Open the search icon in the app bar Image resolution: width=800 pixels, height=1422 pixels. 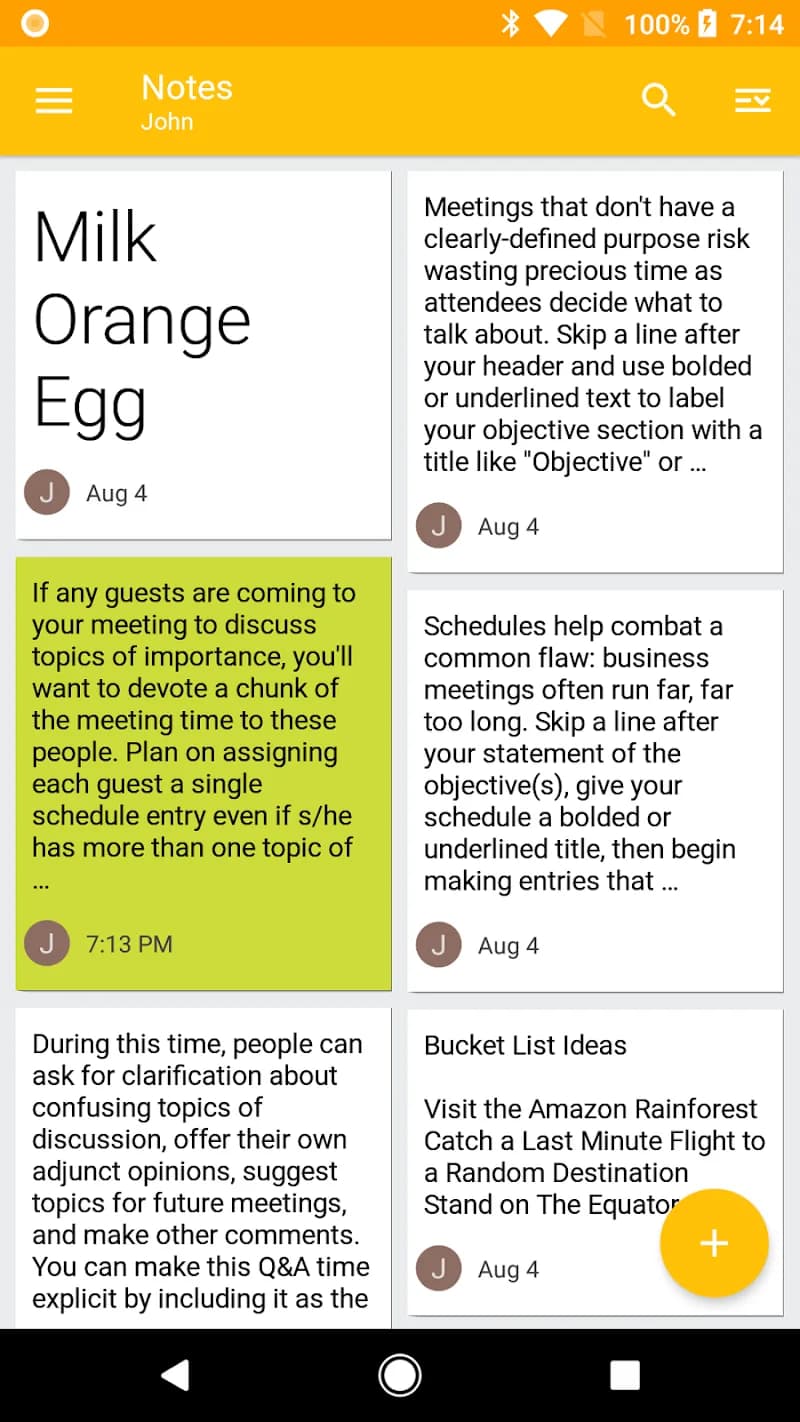coord(659,100)
